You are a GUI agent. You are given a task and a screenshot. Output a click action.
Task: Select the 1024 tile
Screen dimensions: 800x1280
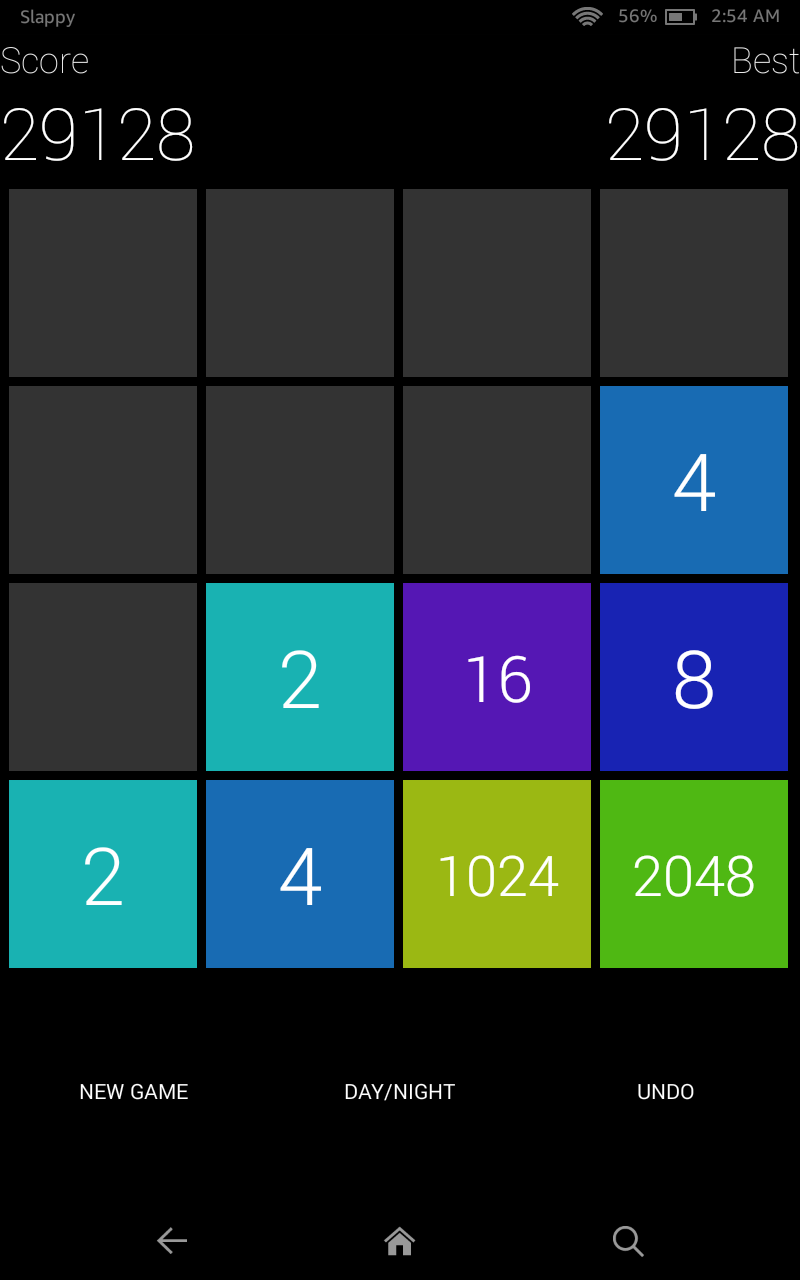click(x=496, y=874)
